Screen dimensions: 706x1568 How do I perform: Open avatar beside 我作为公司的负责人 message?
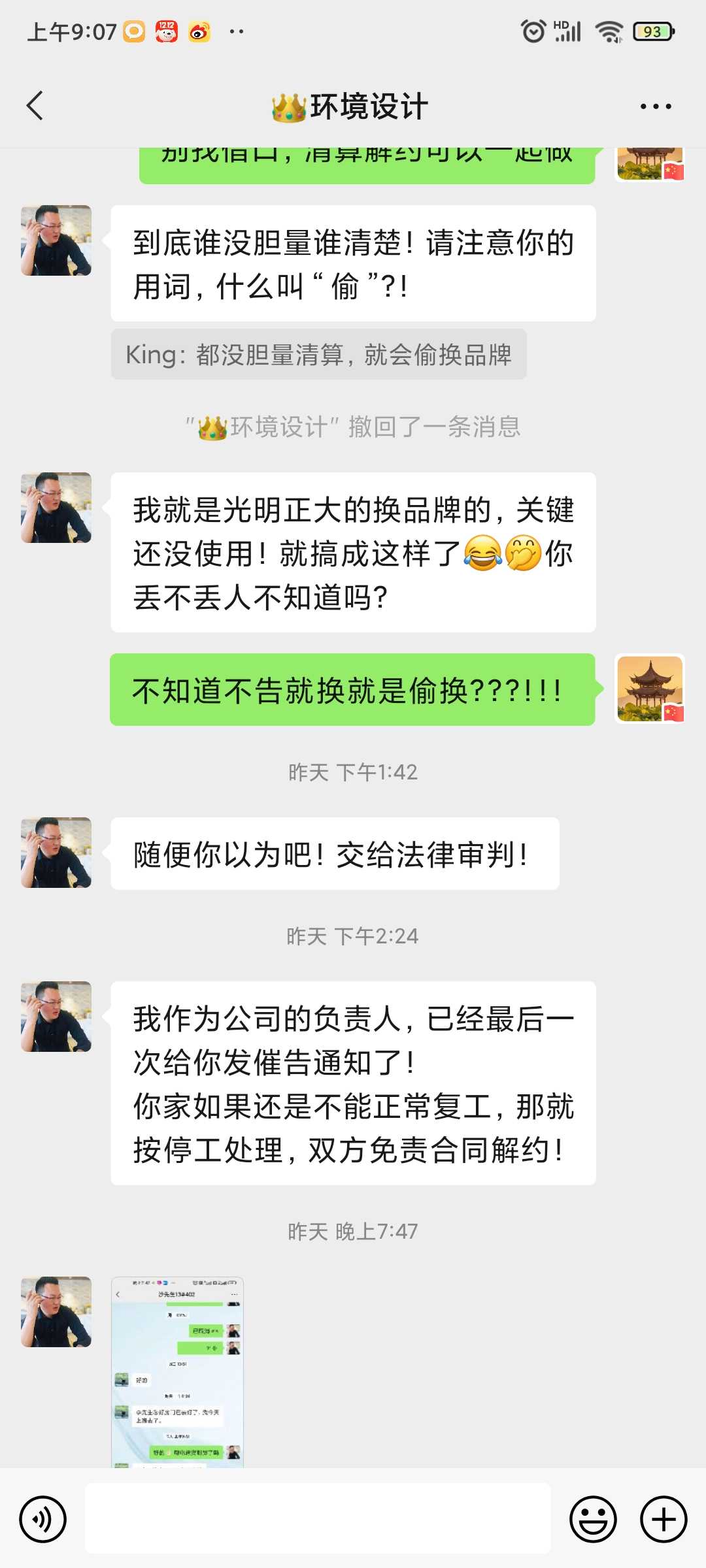(56, 1017)
